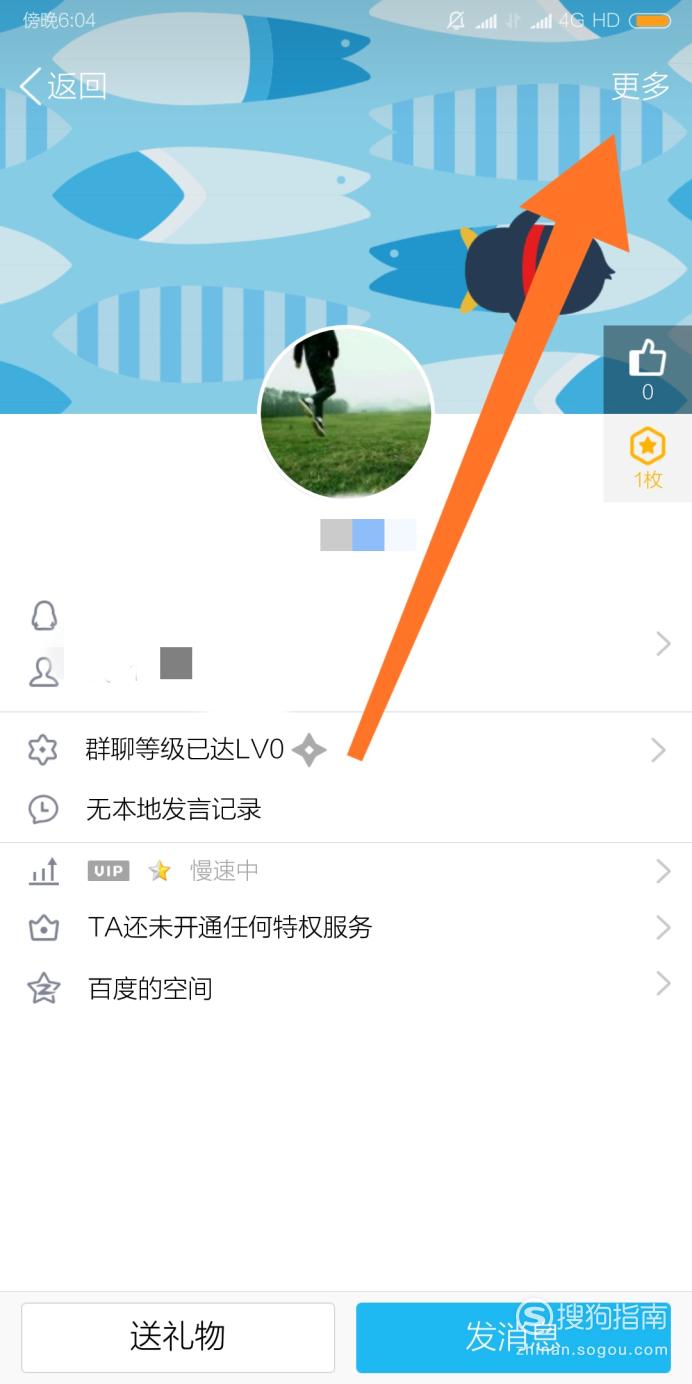Viewport: 692px width, 1384px height.
Task: Open the QQ account info row
Action: tap(346, 643)
